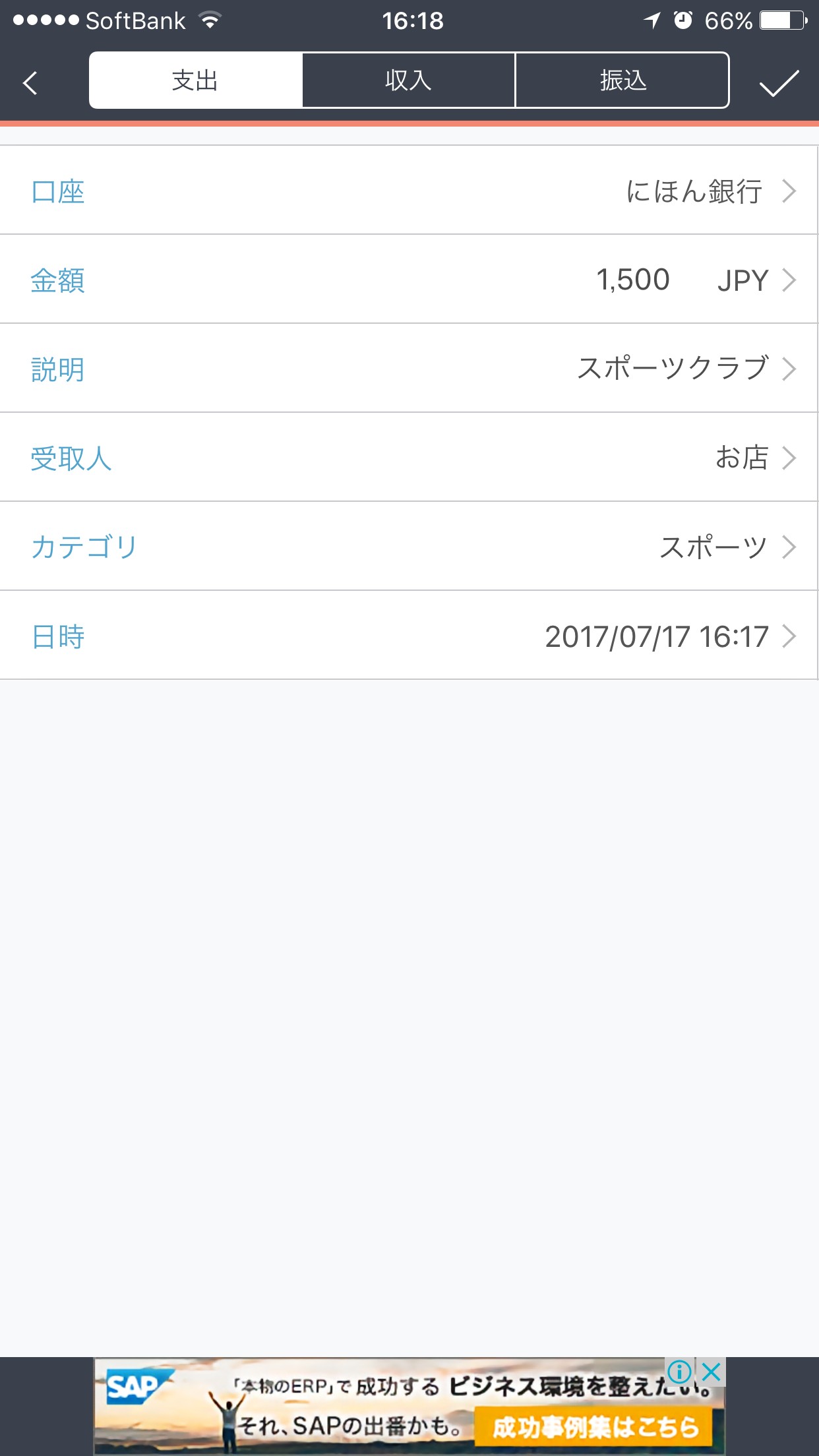Open the 口座 account row

(x=409, y=191)
